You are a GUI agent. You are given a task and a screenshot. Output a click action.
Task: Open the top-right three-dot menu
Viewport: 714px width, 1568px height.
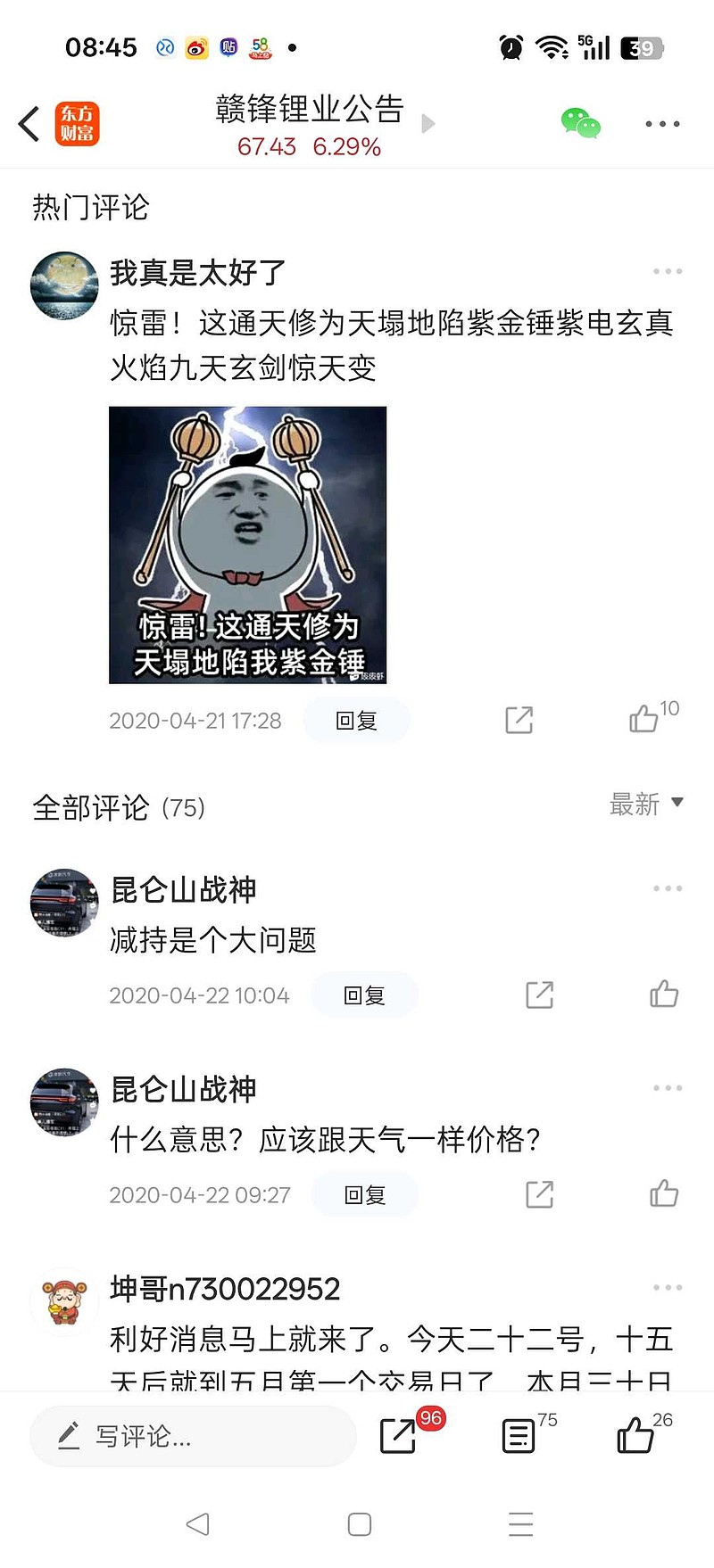660,123
